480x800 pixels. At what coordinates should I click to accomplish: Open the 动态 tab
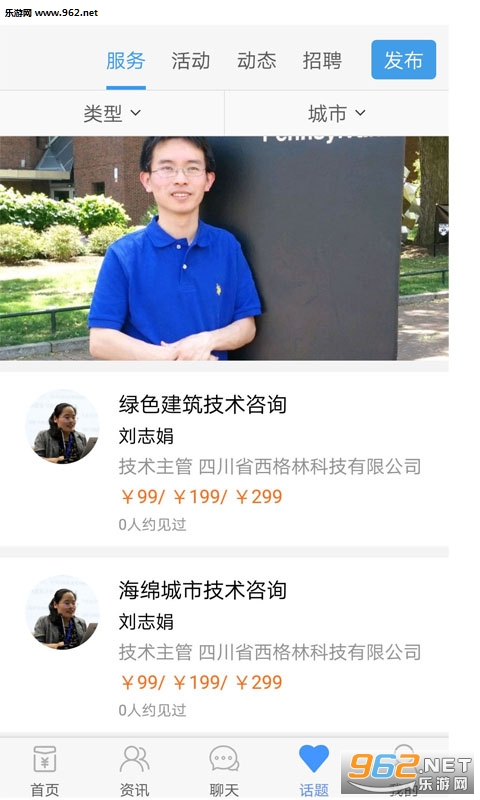(x=257, y=61)
